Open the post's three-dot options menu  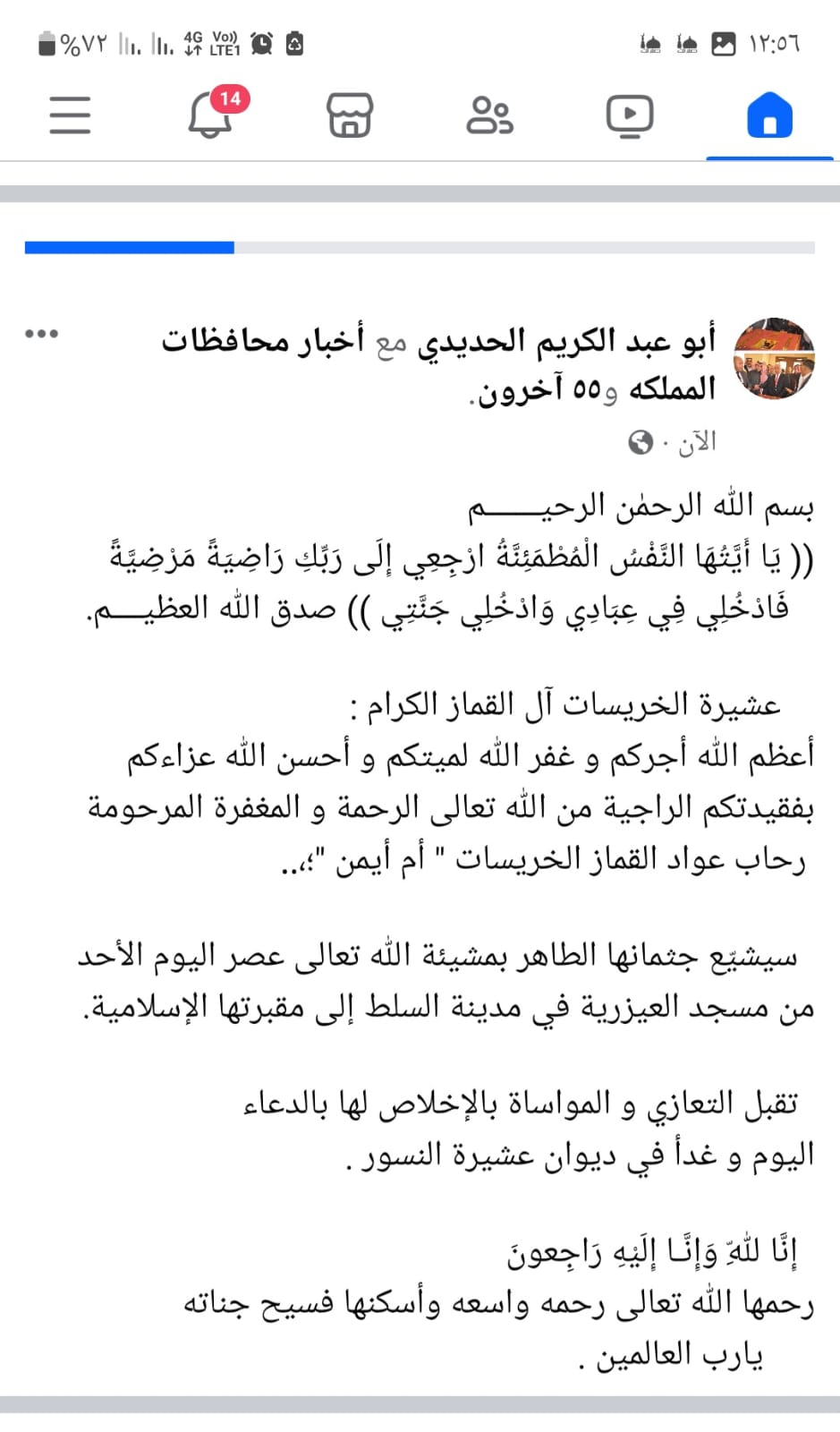click(42, 334)
